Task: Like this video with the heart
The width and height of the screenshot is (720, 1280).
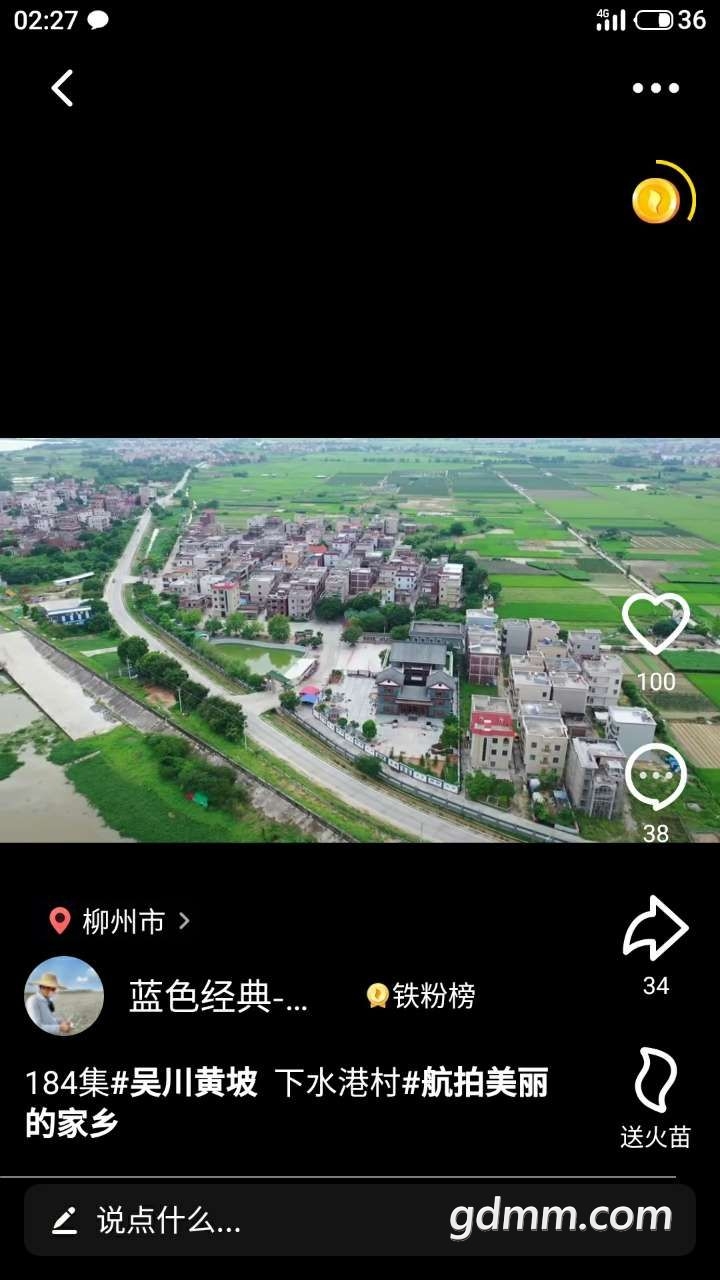Action: tap(656, 624)
